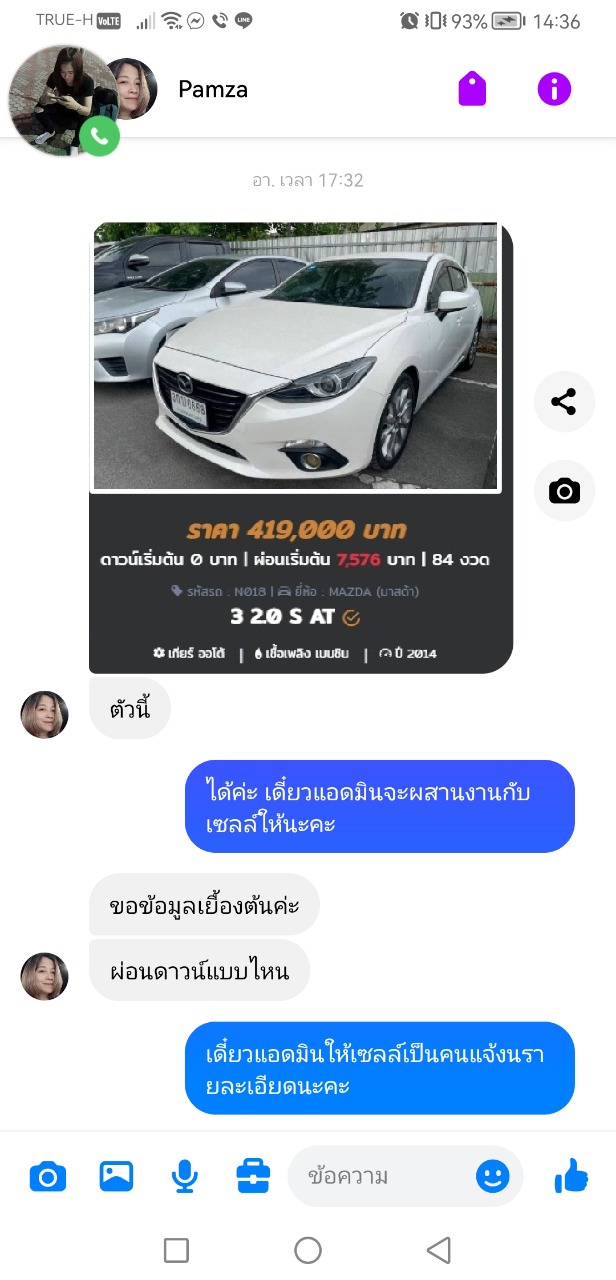Open conversation info for Pamza
Screen dimensions: 616x1280
(554, 89)
